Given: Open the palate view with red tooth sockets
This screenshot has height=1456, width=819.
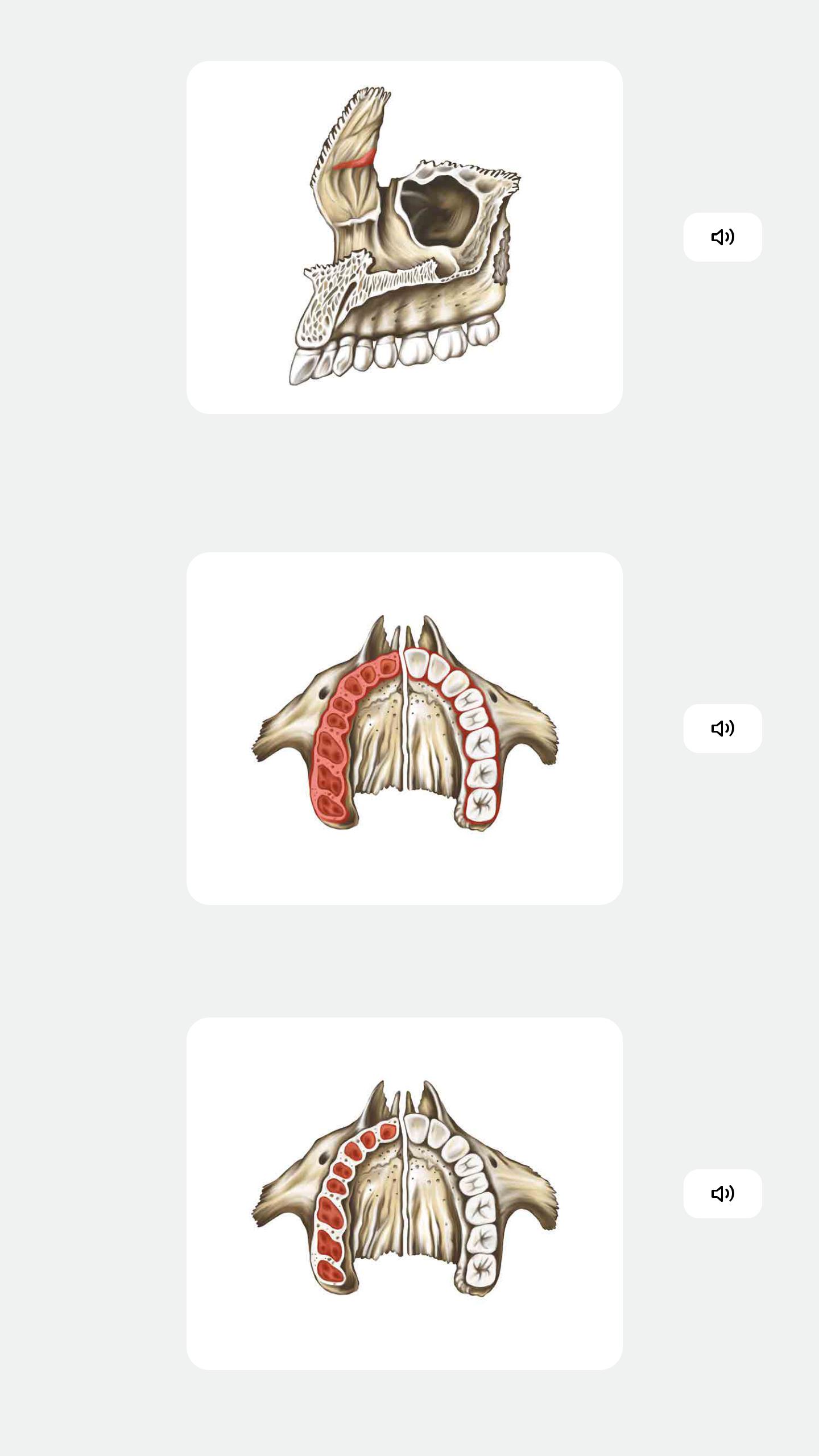Looking at the screenshot, I should tap(404, 1194).
